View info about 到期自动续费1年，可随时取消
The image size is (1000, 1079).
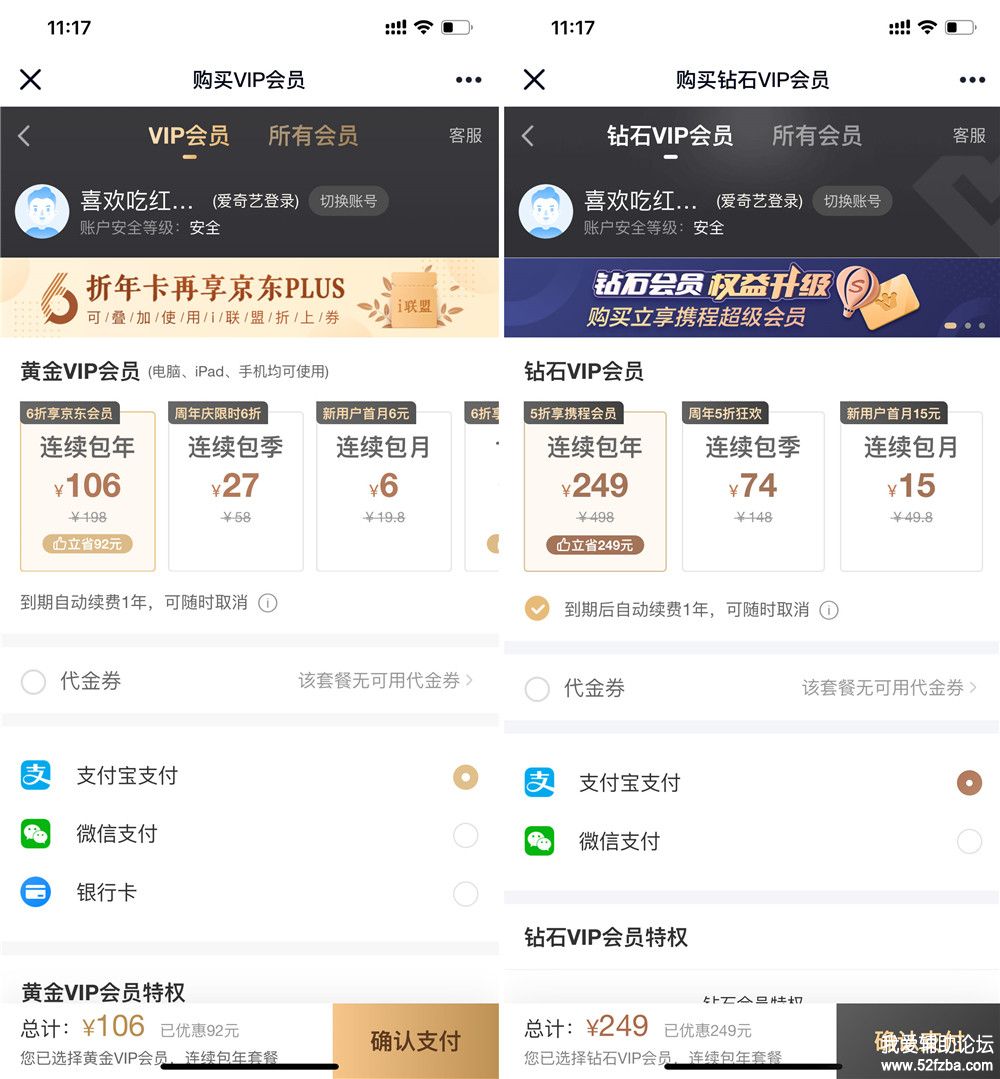(268, 603)
